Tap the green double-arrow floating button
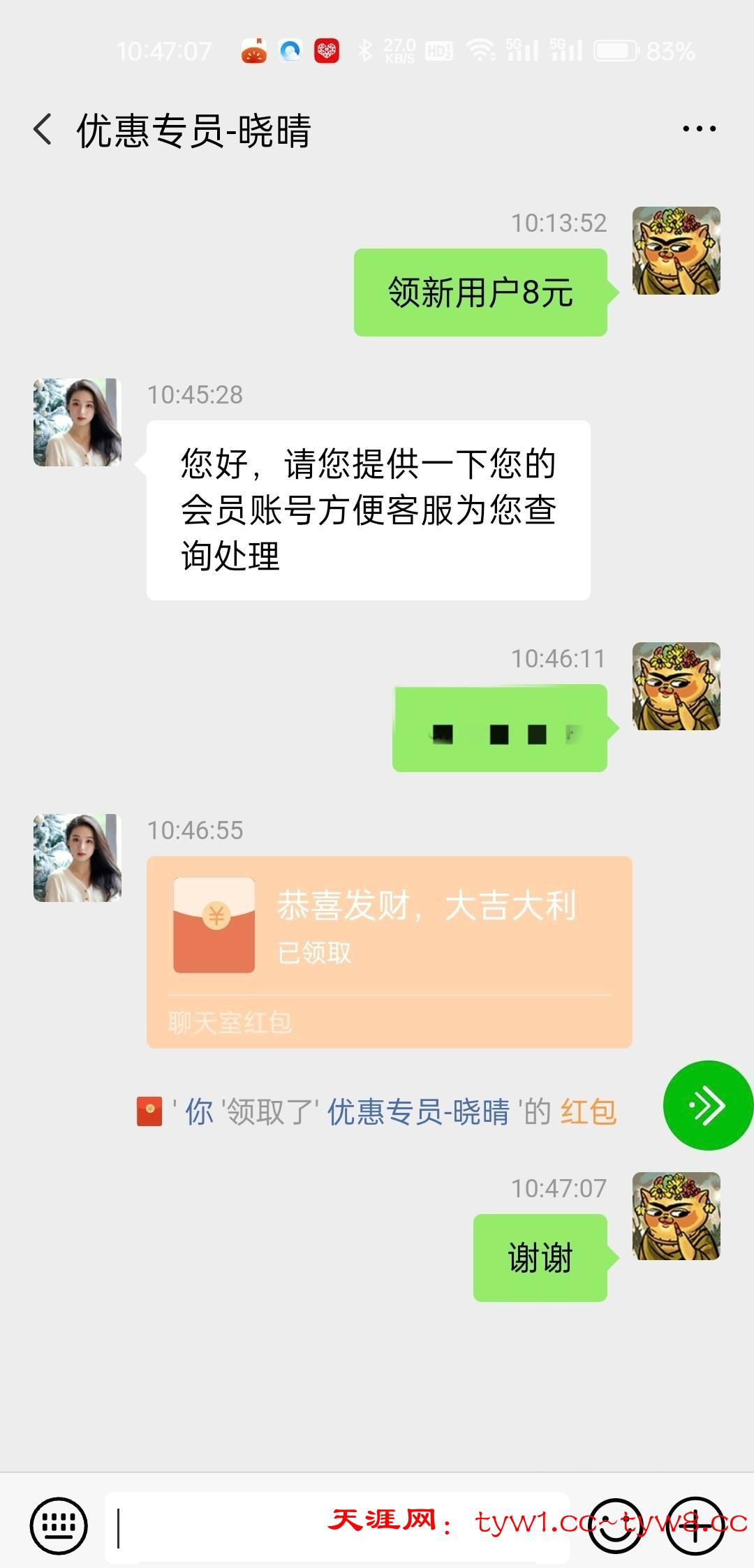The image size is (754, 1568). 707,1105
